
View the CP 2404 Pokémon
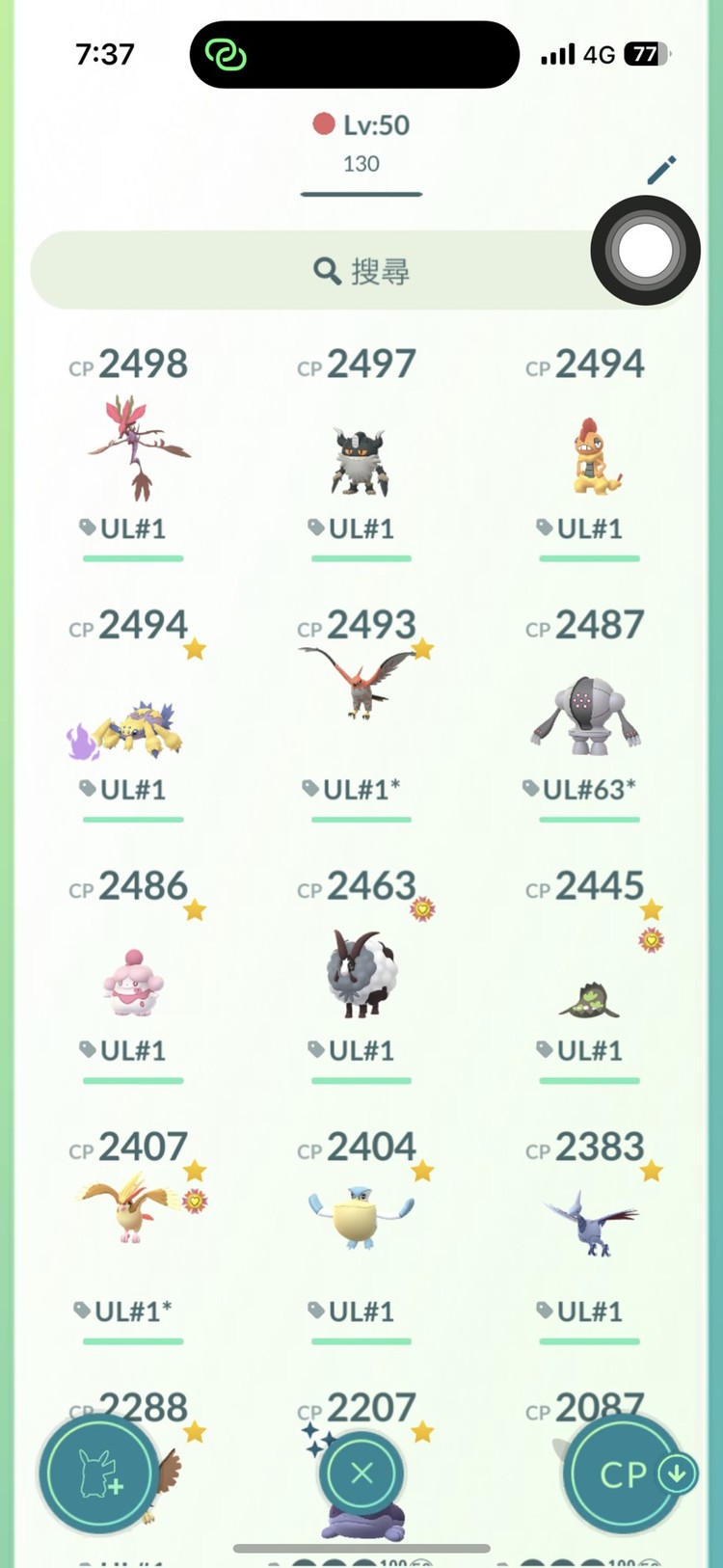pos(361,1215)
